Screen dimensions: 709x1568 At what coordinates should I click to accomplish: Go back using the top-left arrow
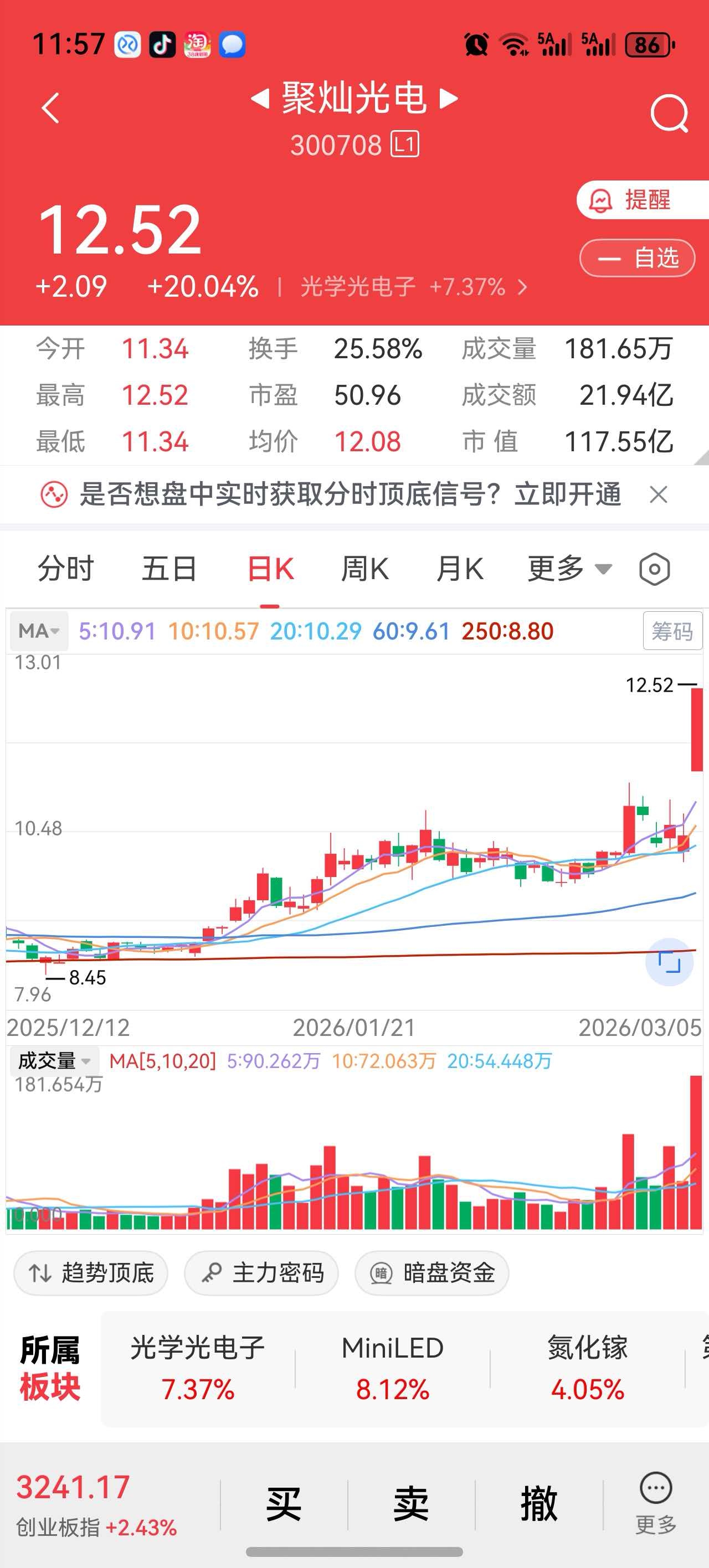pos(51,109)
